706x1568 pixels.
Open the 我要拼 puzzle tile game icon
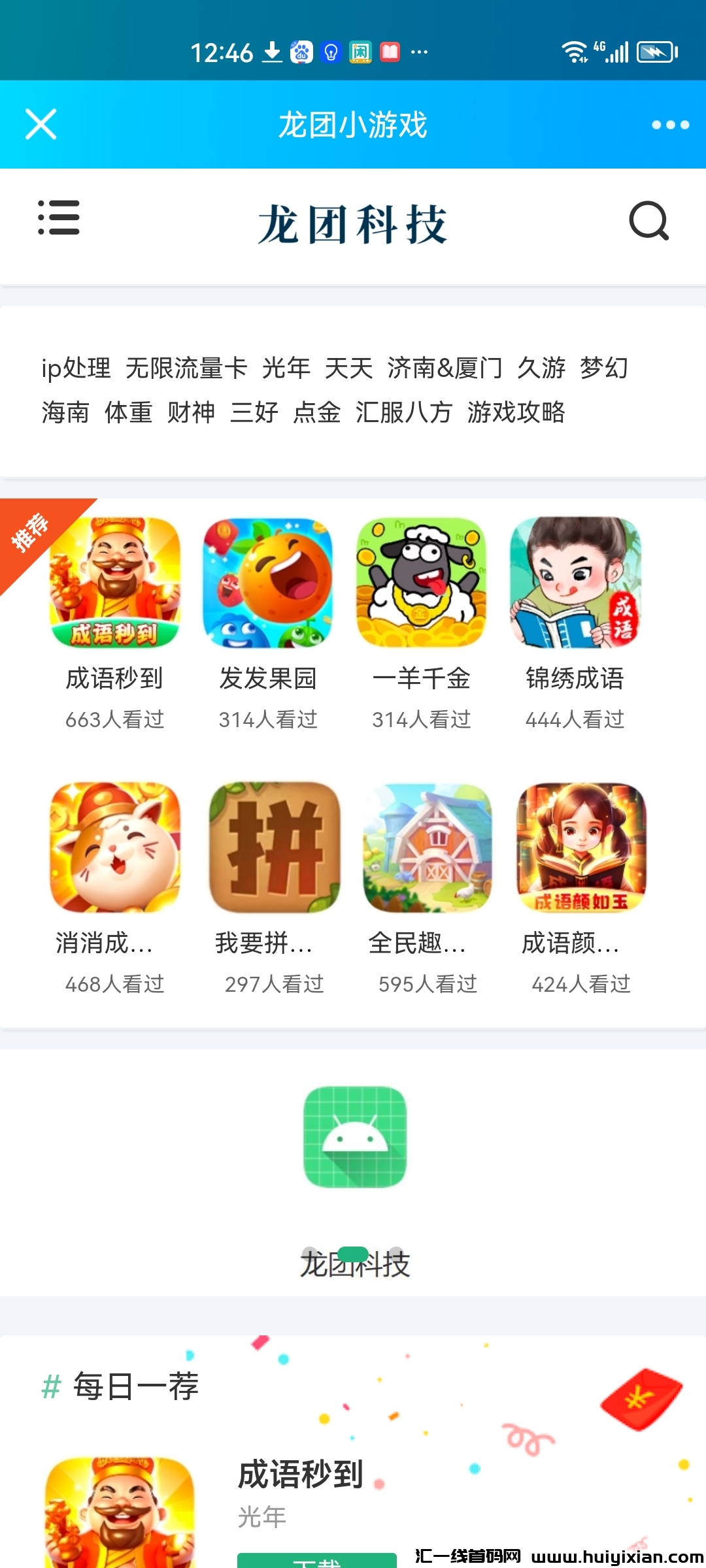(x=269, y=847)
